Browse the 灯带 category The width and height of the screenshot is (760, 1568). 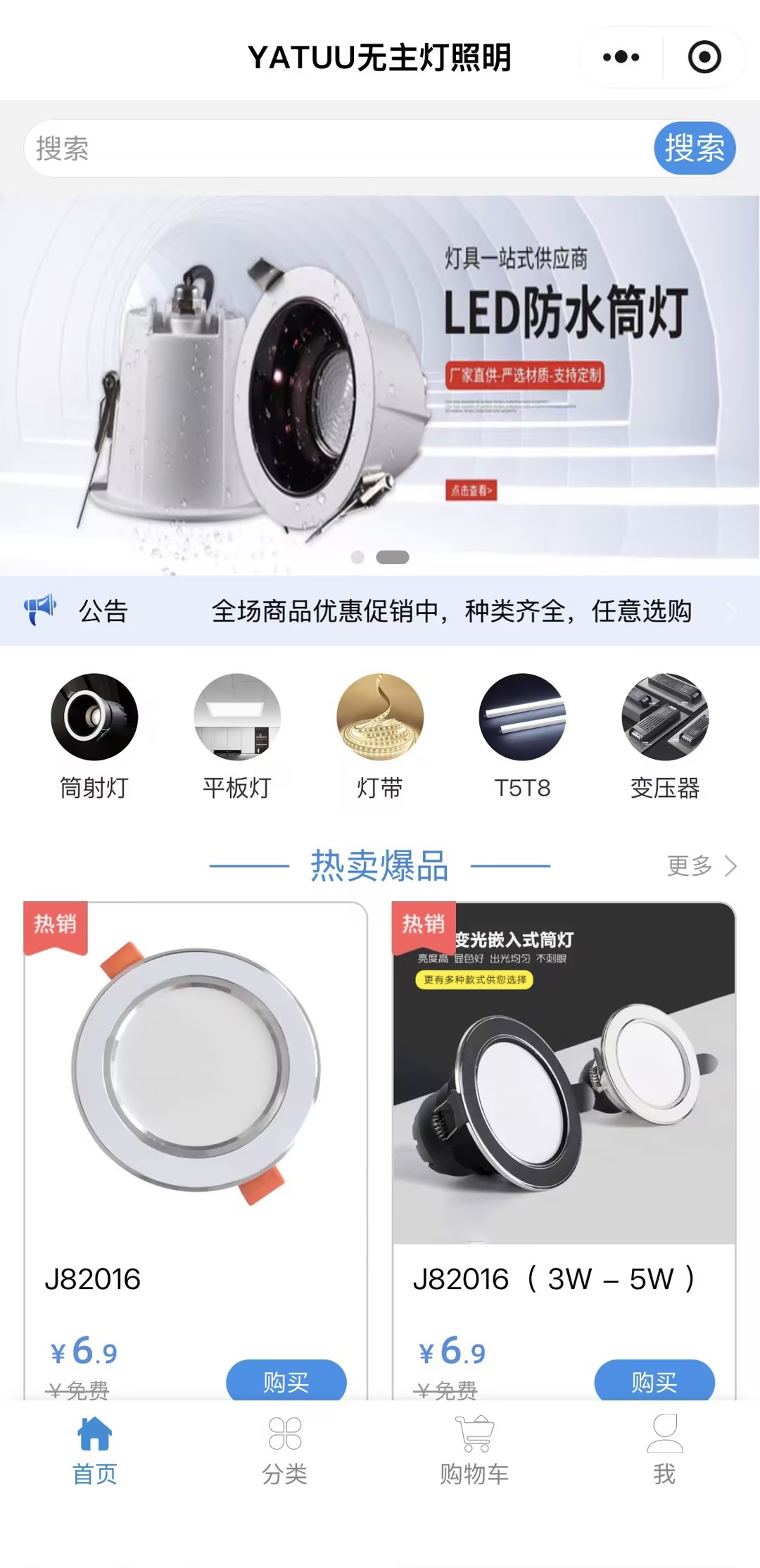coord(380,736)
